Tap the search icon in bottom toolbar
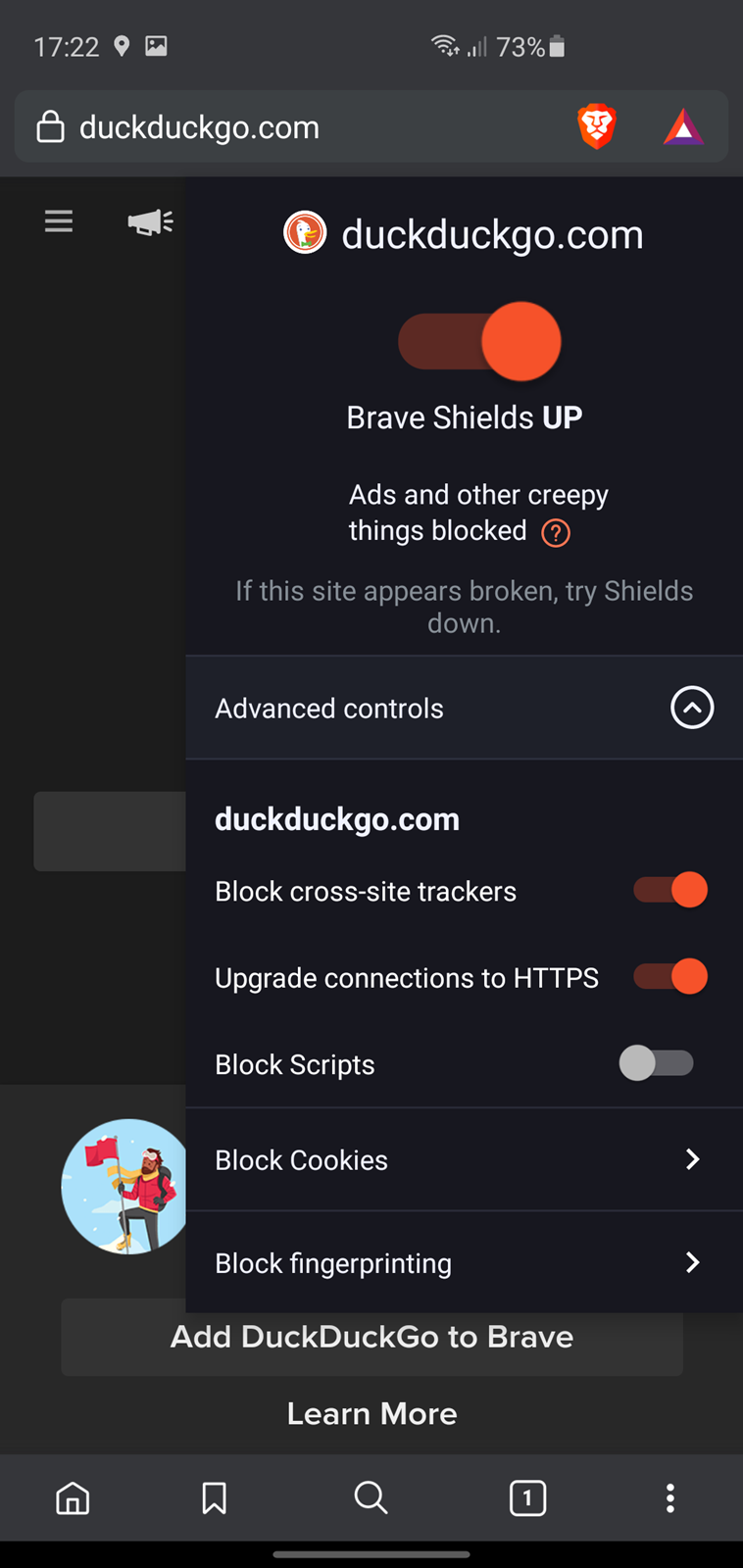743x1568 pixels. pos(371,1497)
